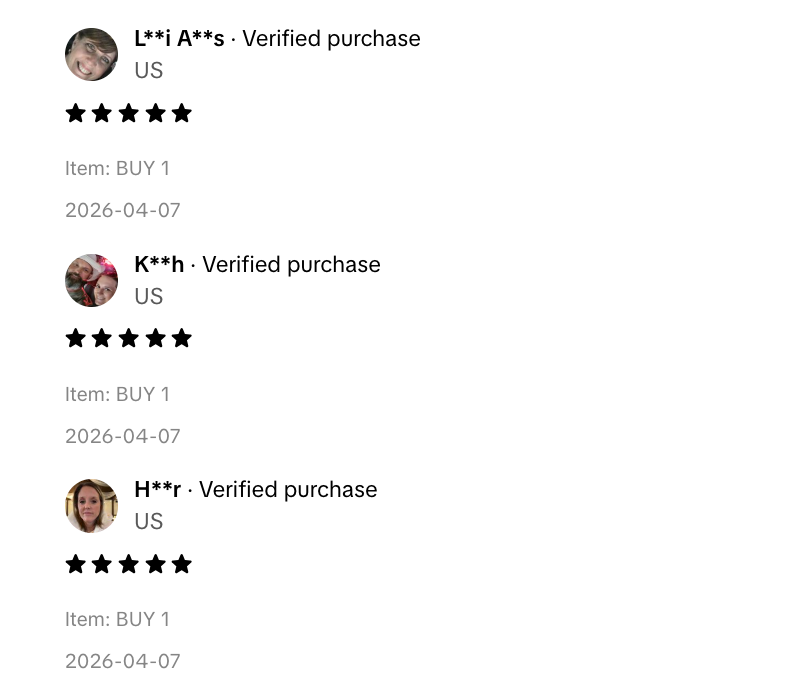Open L**i A**s reviewer profile picture
This screenshot has width=798, height=698.
[91, 54]
